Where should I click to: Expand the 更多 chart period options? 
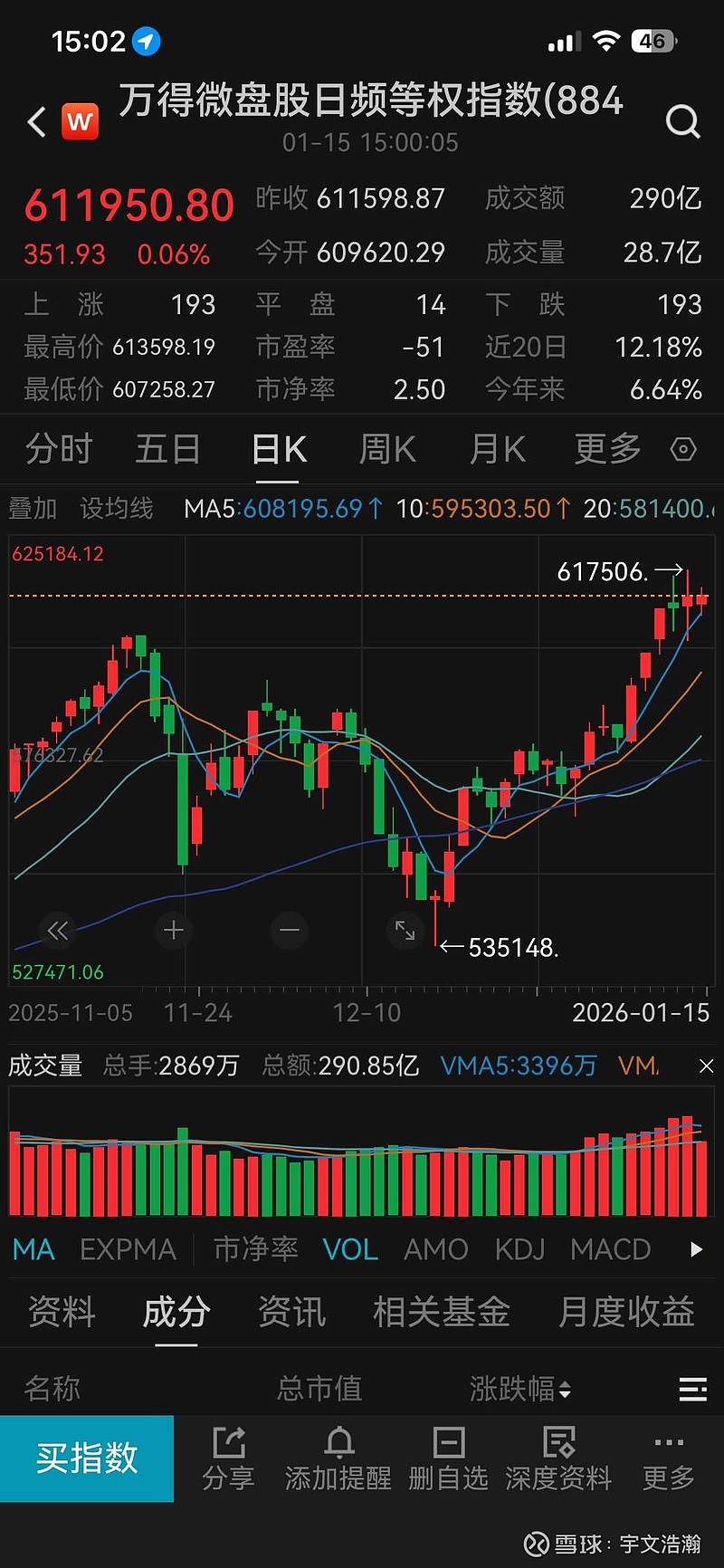pyautogui.click(x=605, y=448)
